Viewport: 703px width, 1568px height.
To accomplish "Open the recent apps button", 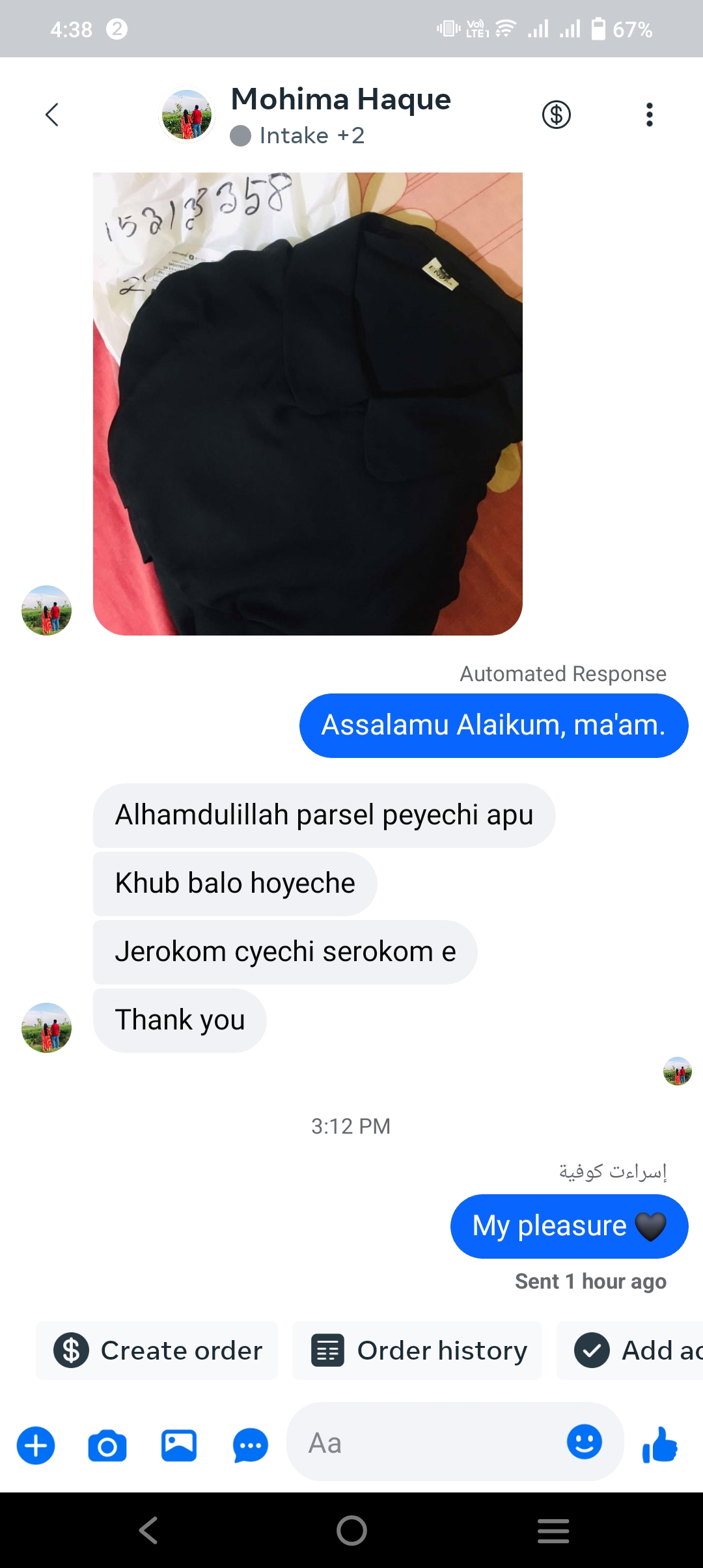I will [553, 1530].
